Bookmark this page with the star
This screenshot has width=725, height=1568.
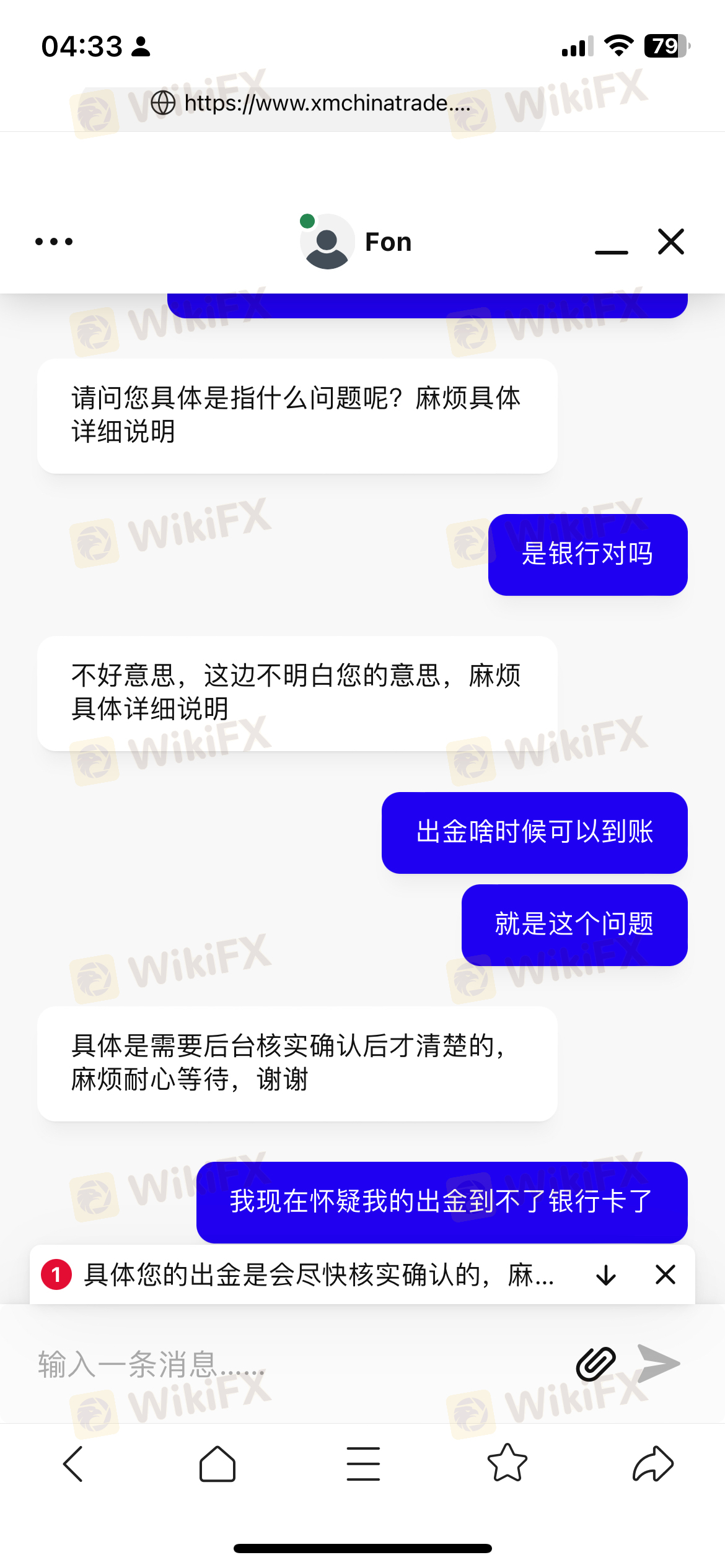point(507,1464)
